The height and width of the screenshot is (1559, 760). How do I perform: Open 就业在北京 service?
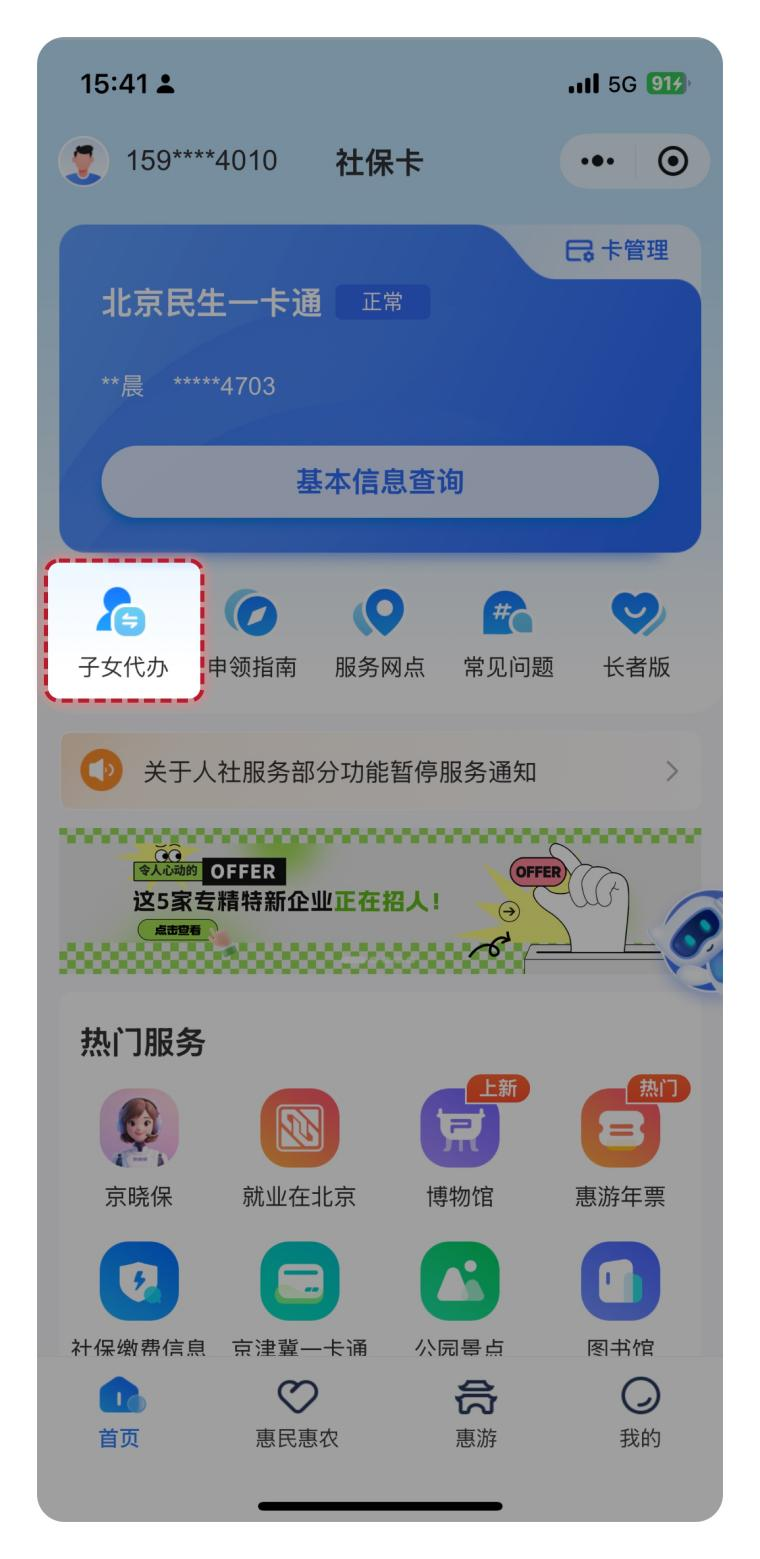[299, 1145]
